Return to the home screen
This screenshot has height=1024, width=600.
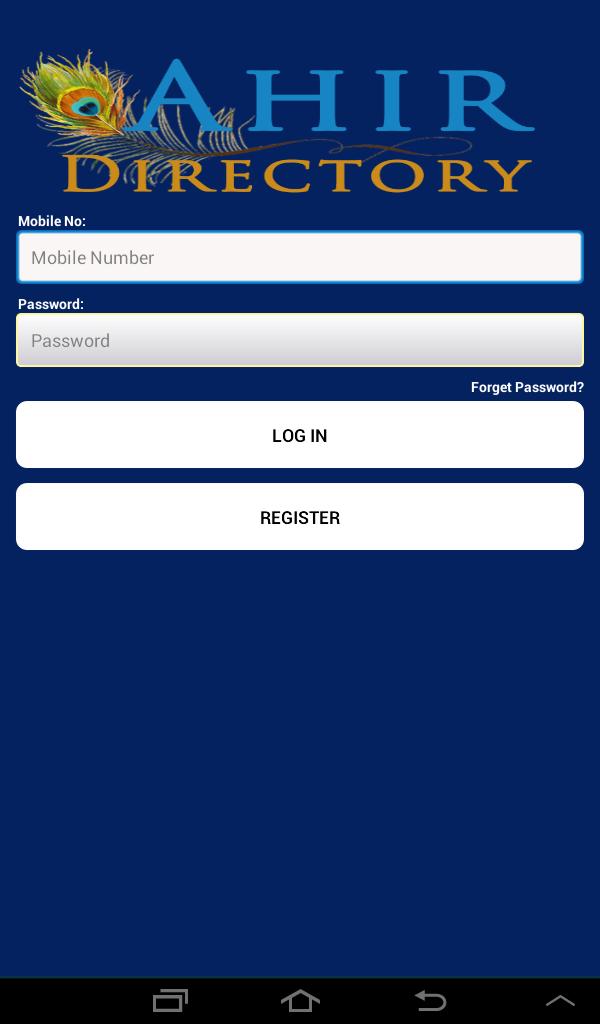pos(300,1000)
